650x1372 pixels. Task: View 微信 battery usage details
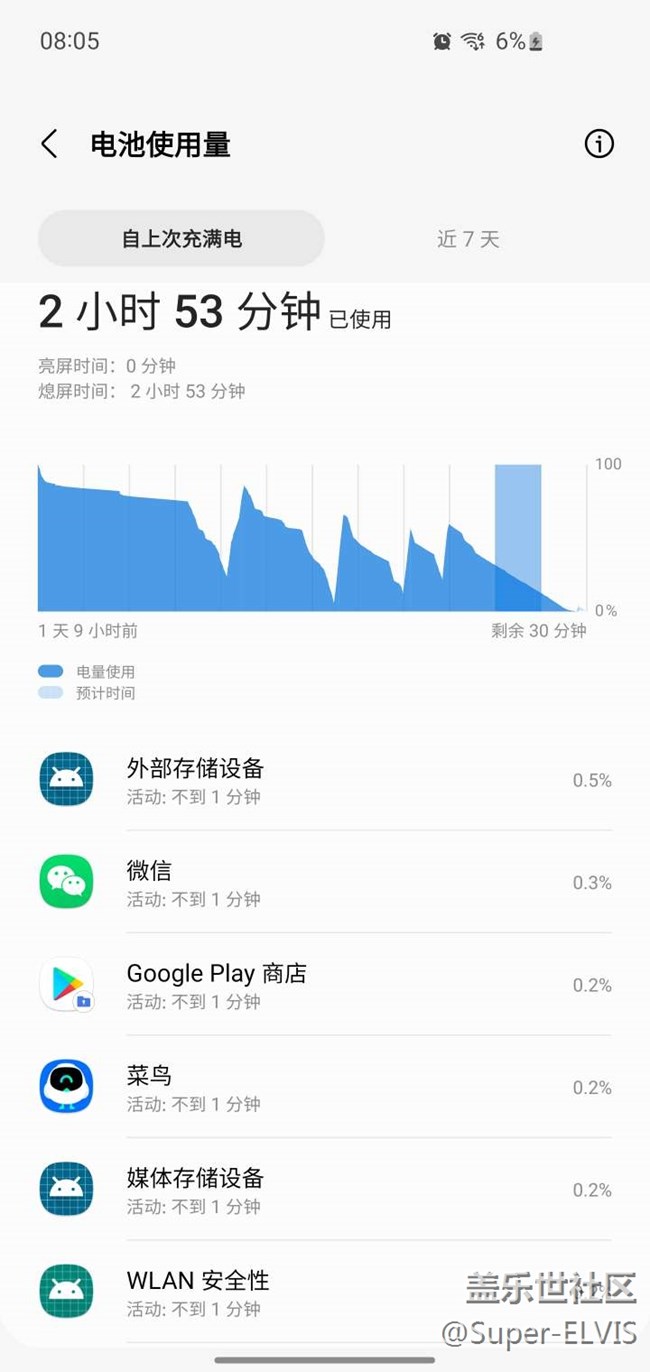point(325,882)
